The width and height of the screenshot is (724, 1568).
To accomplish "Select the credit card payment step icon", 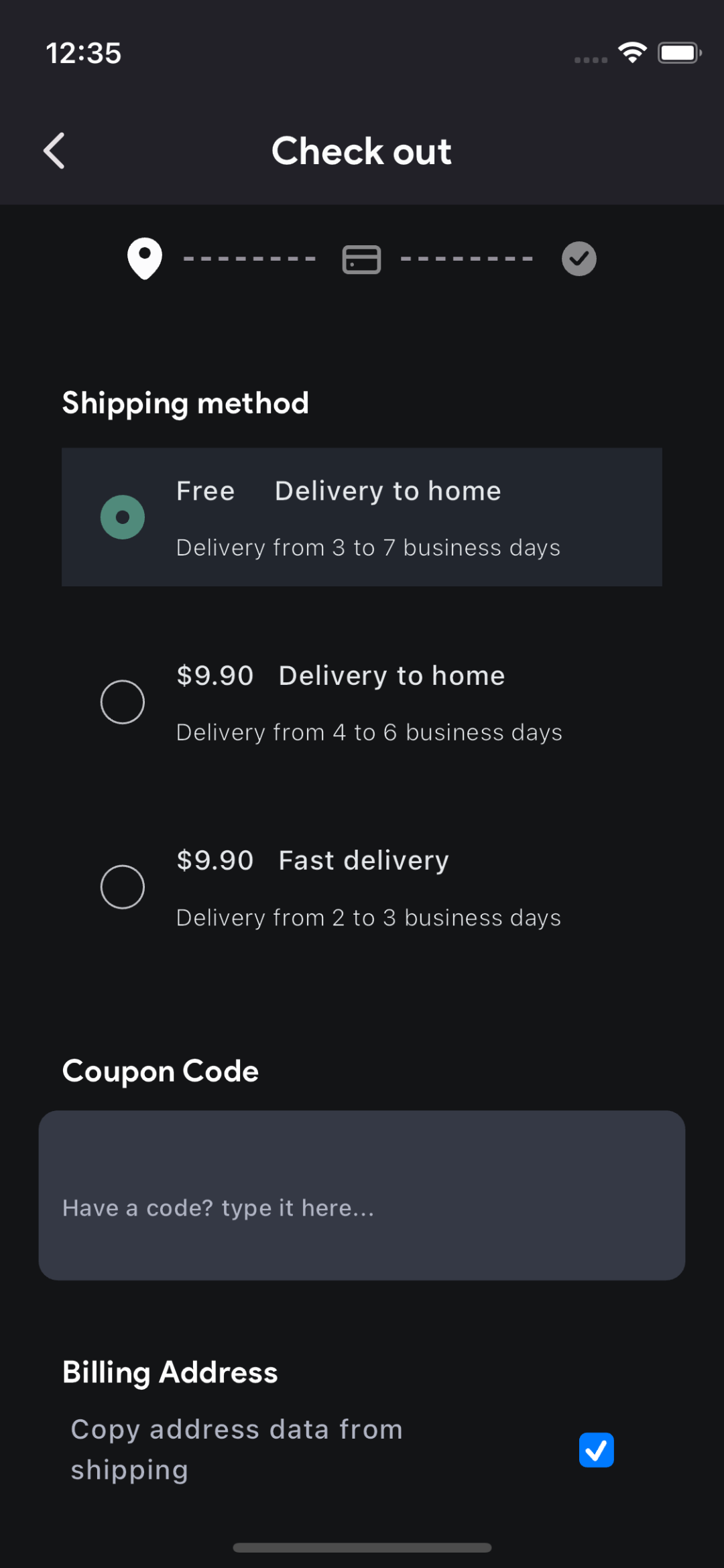I will (x=361, y=259).
